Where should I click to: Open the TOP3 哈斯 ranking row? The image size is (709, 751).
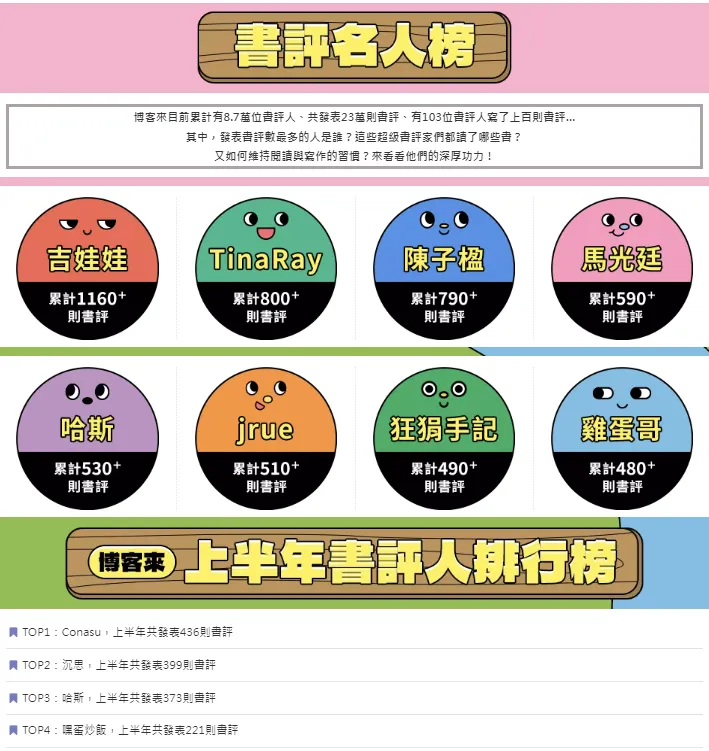tap(118, 698)
